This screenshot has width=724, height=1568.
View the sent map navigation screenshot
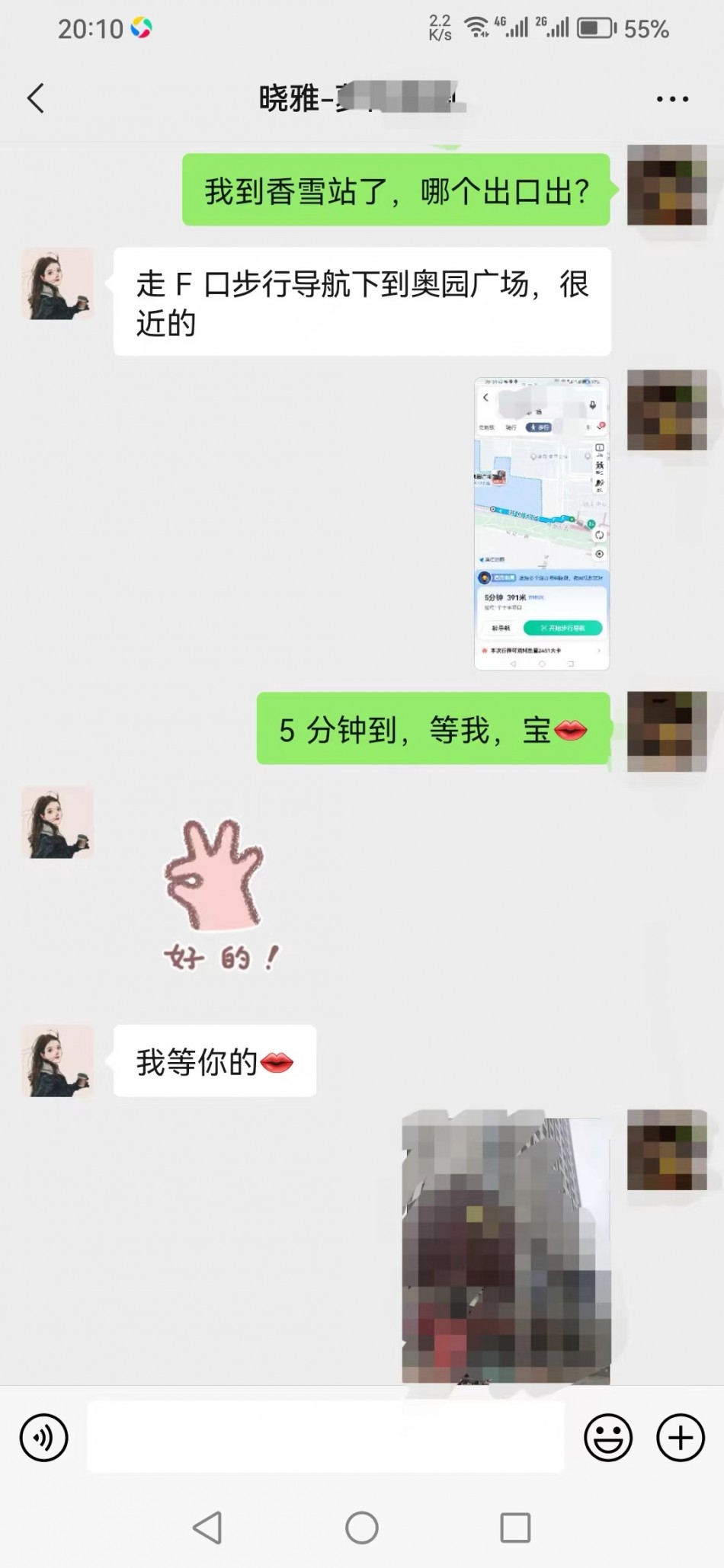click(541, 523)
